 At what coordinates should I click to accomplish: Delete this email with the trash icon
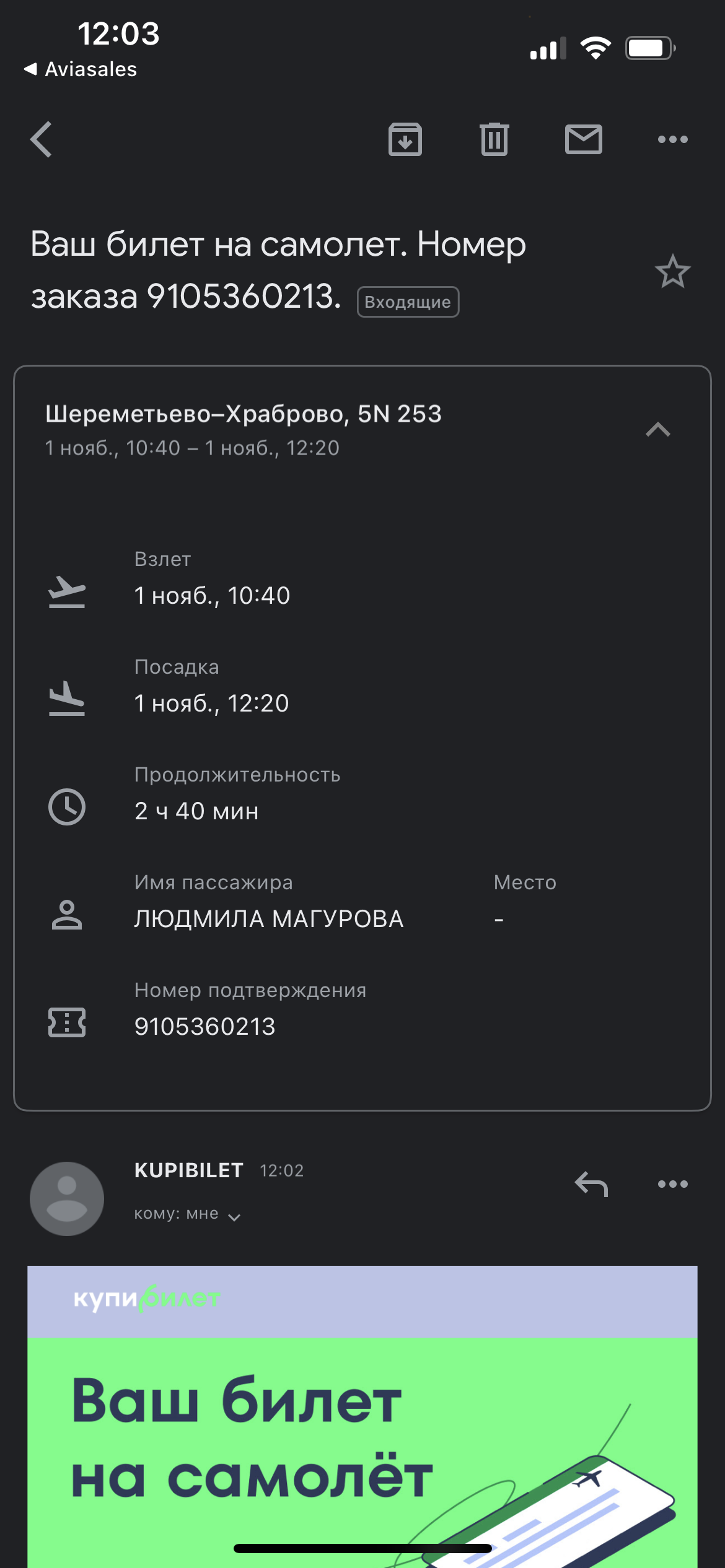click(494, 139)
